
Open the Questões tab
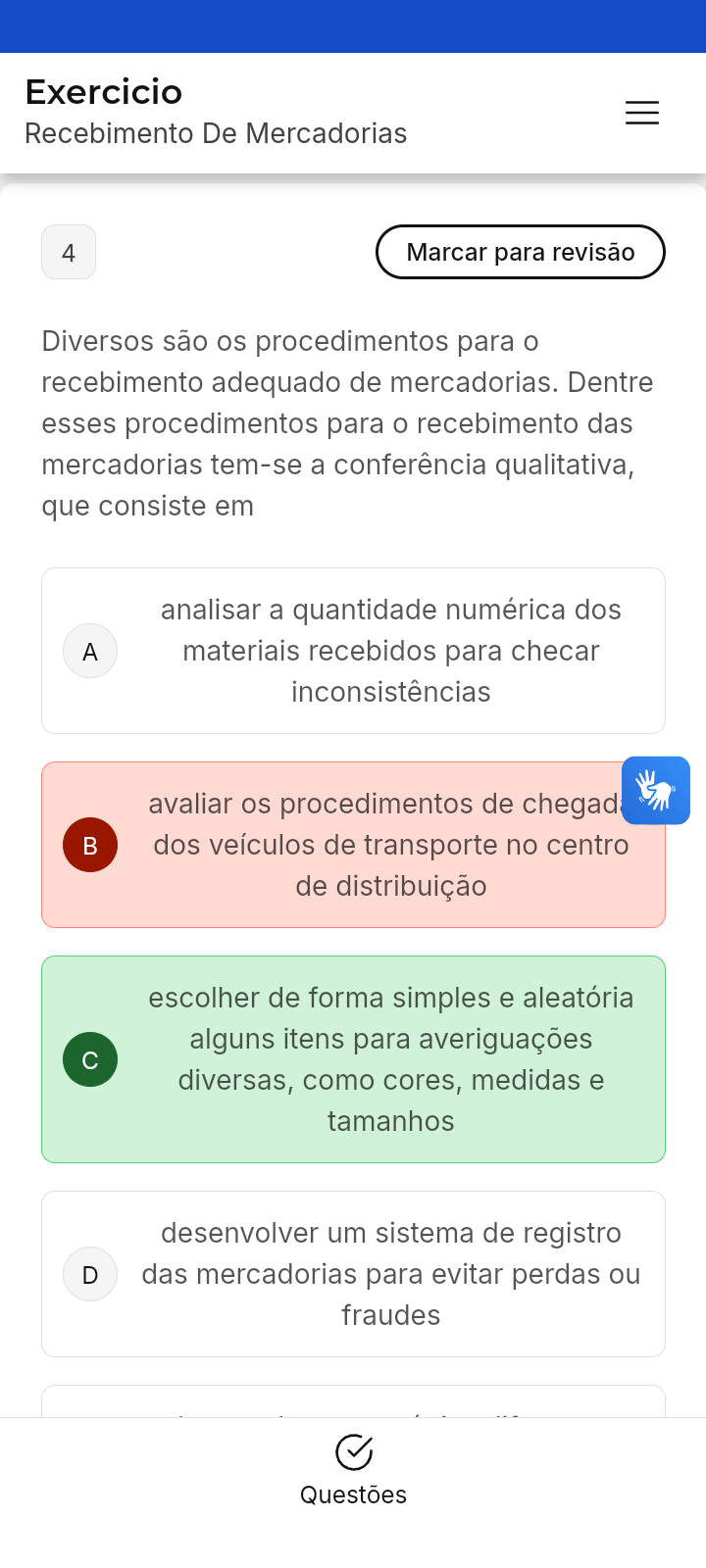[353, 1470]
